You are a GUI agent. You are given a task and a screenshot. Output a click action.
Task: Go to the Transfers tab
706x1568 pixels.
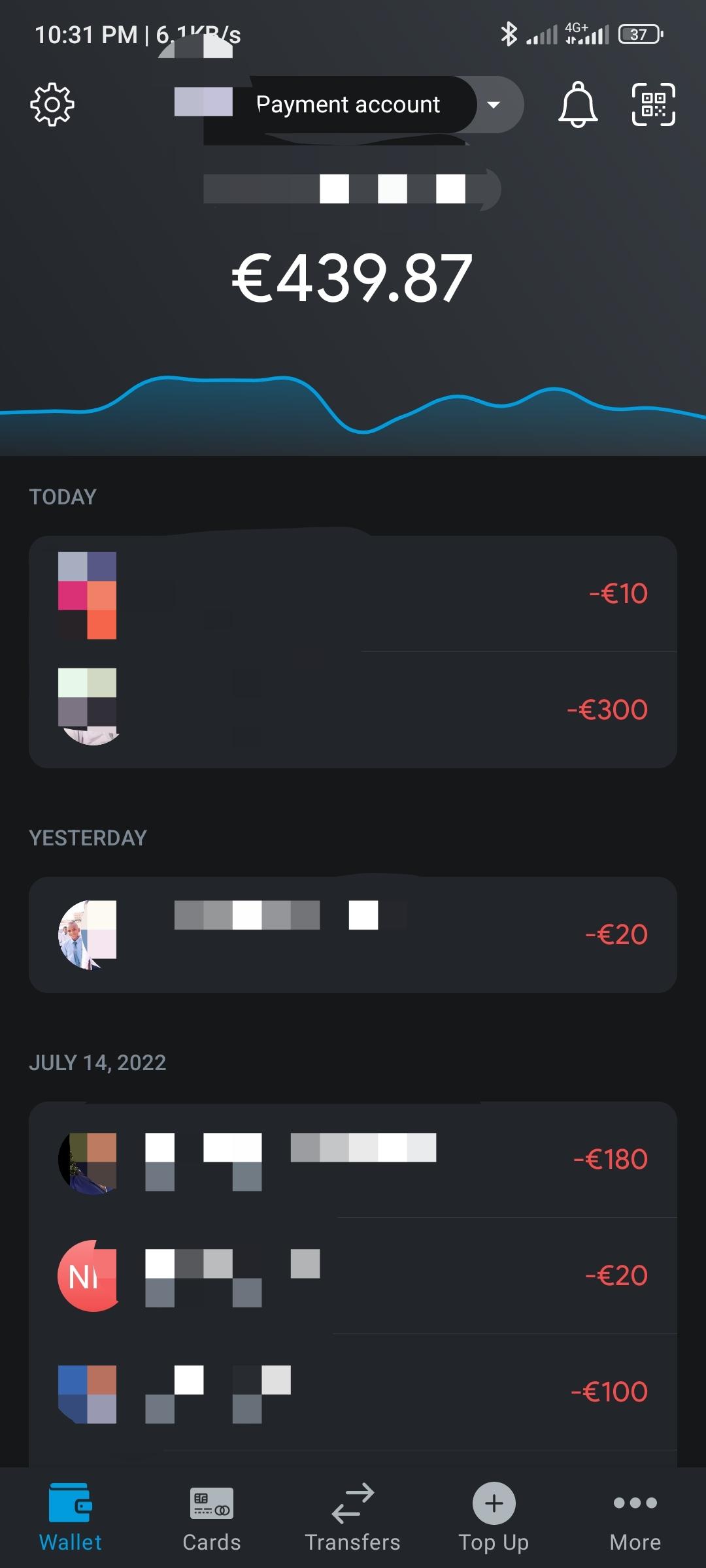click(x=353, y=1517)
